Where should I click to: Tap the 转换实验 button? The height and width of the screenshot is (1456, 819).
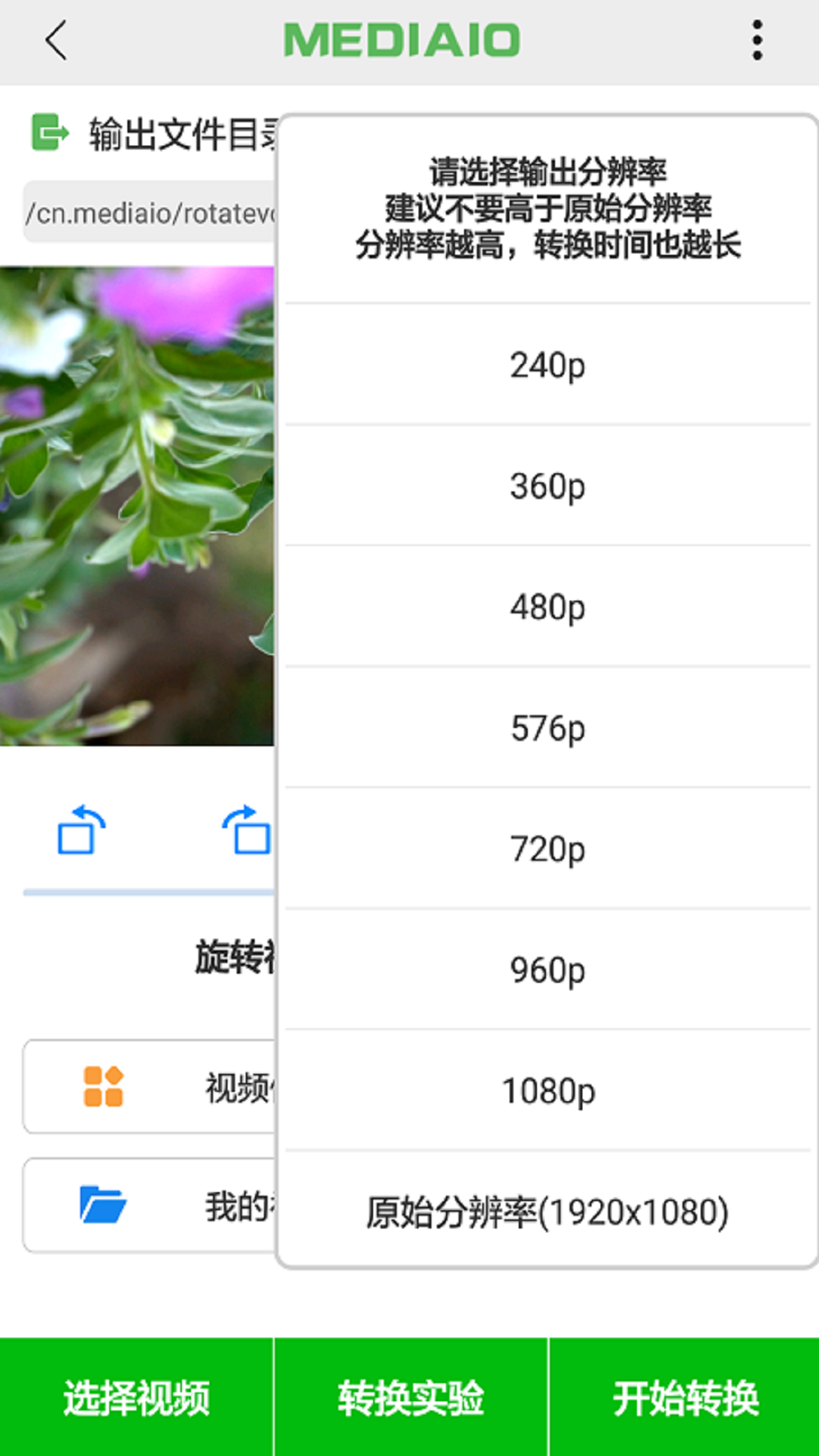click(410, 1397)
